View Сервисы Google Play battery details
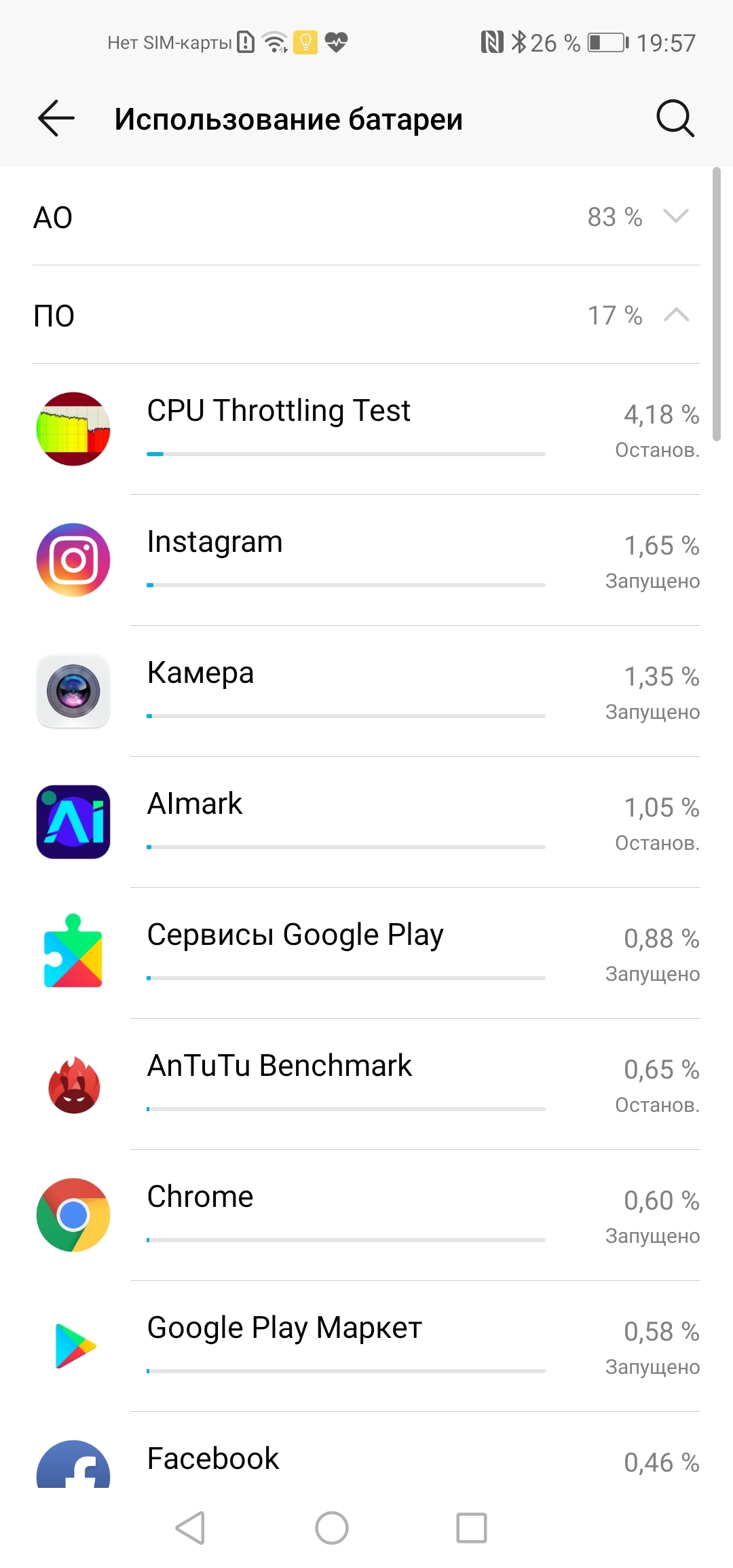Screen dimensions: 733x1568 coord(366,954)
